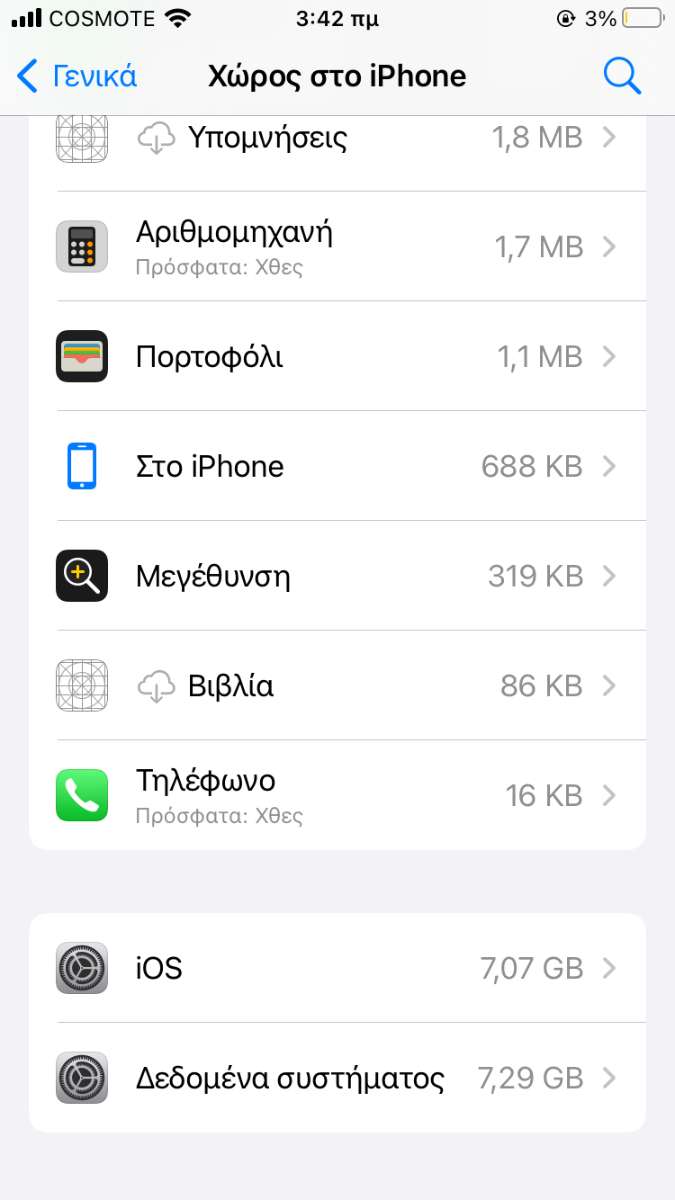Screen dimensions: 675x1200
Task: Open Τηλέφωνο storage details
Action: coord(337,796)
